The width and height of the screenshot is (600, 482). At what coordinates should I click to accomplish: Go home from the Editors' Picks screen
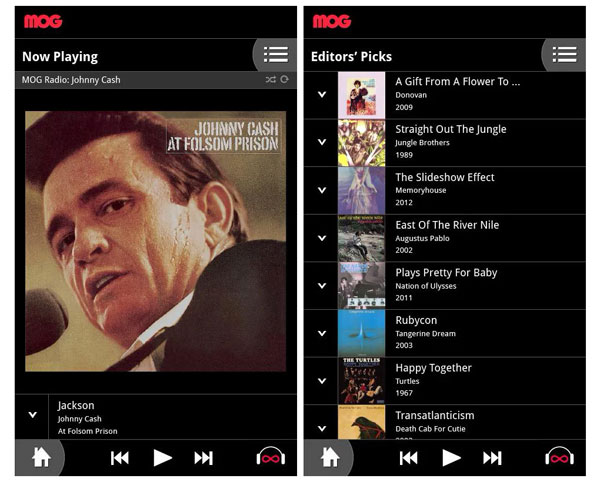click(x=330, y=457)
